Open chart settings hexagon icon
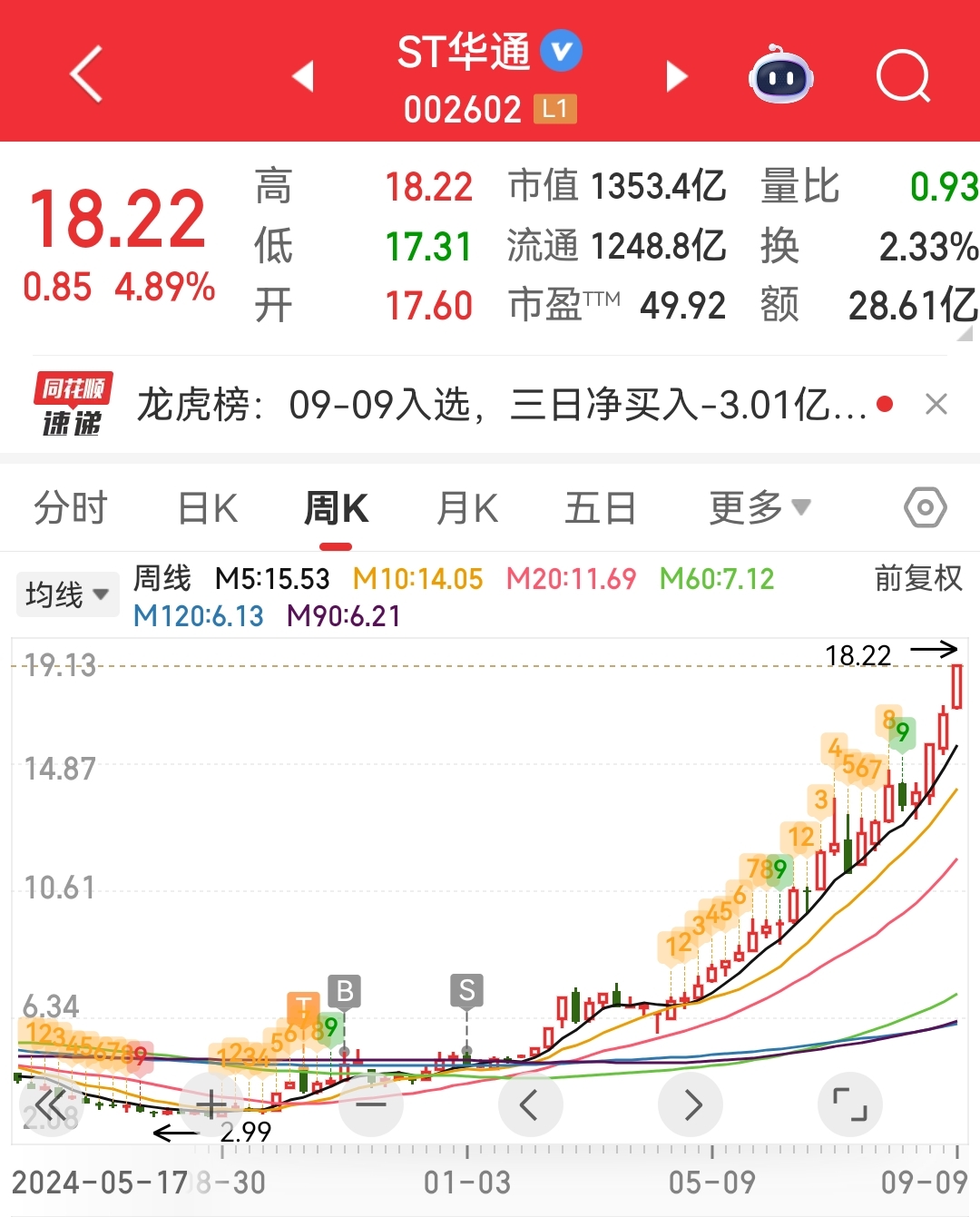 [x=925, y=508]
